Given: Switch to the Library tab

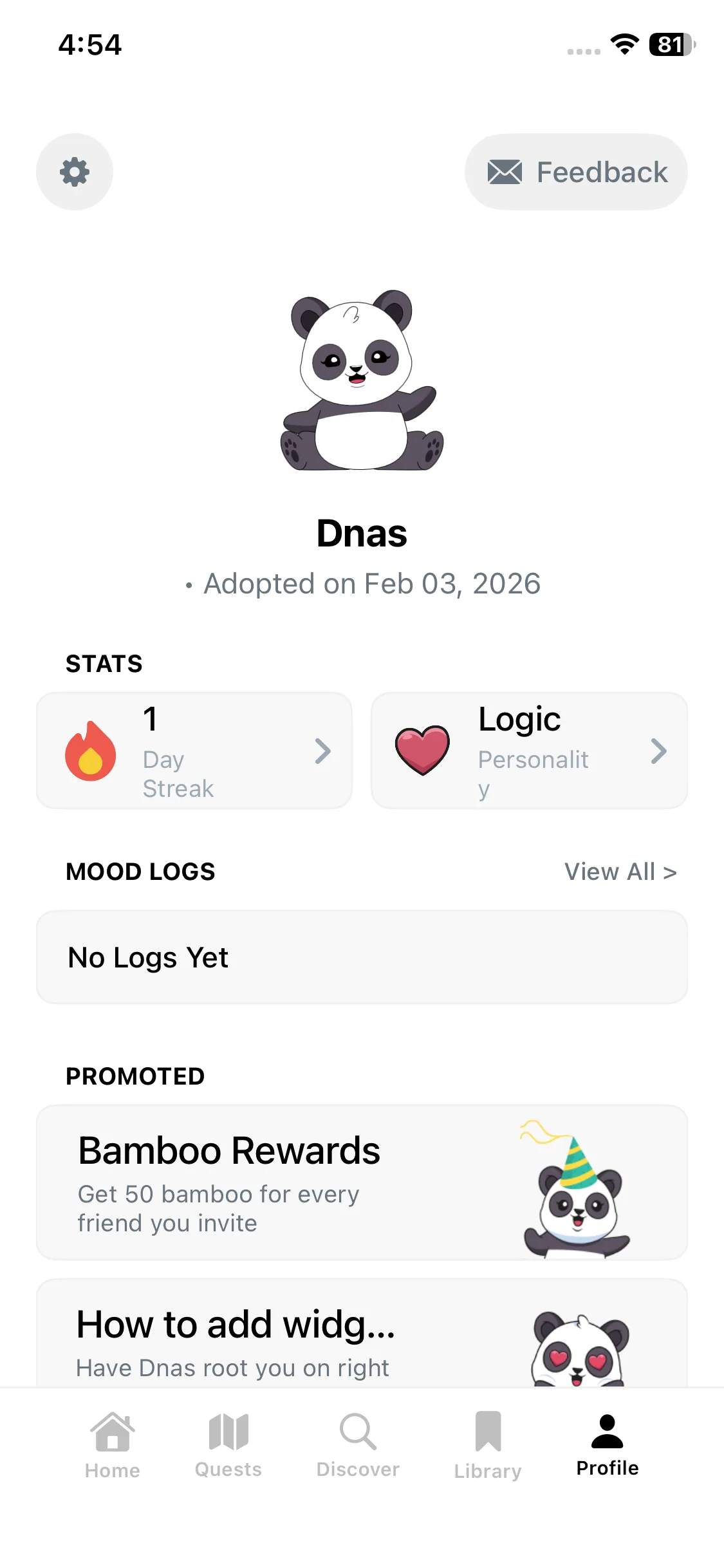Looking at the screenshot, I should tap(488, 1445).
